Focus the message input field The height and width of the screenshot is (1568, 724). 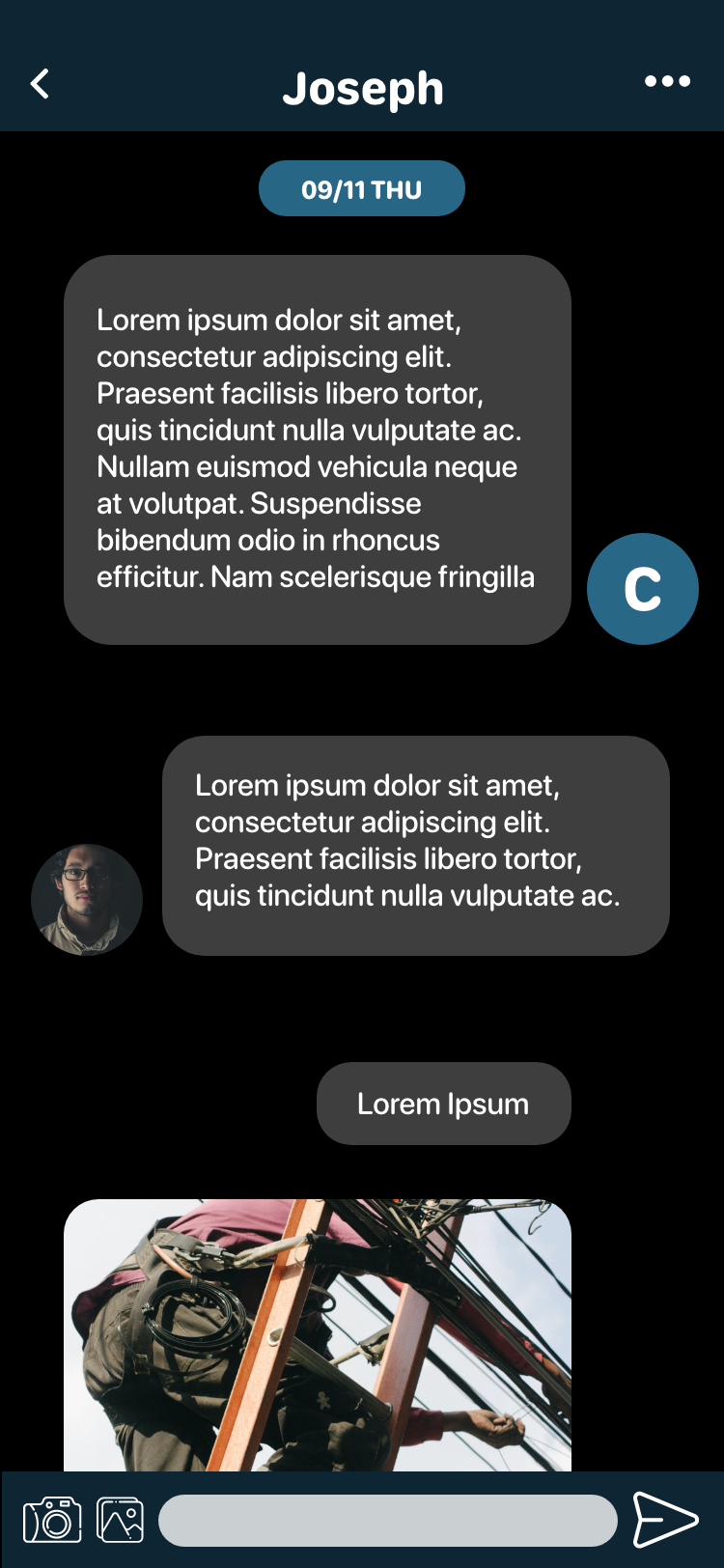point(387,1521)
